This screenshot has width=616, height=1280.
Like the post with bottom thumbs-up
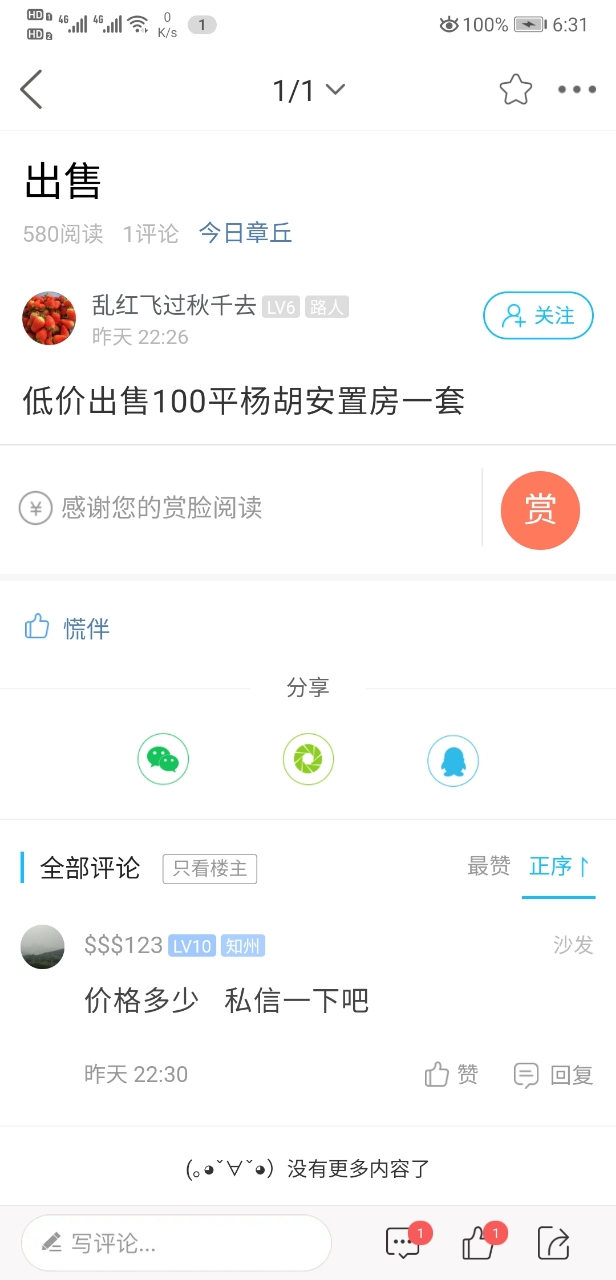click(x=479, y=1243)
